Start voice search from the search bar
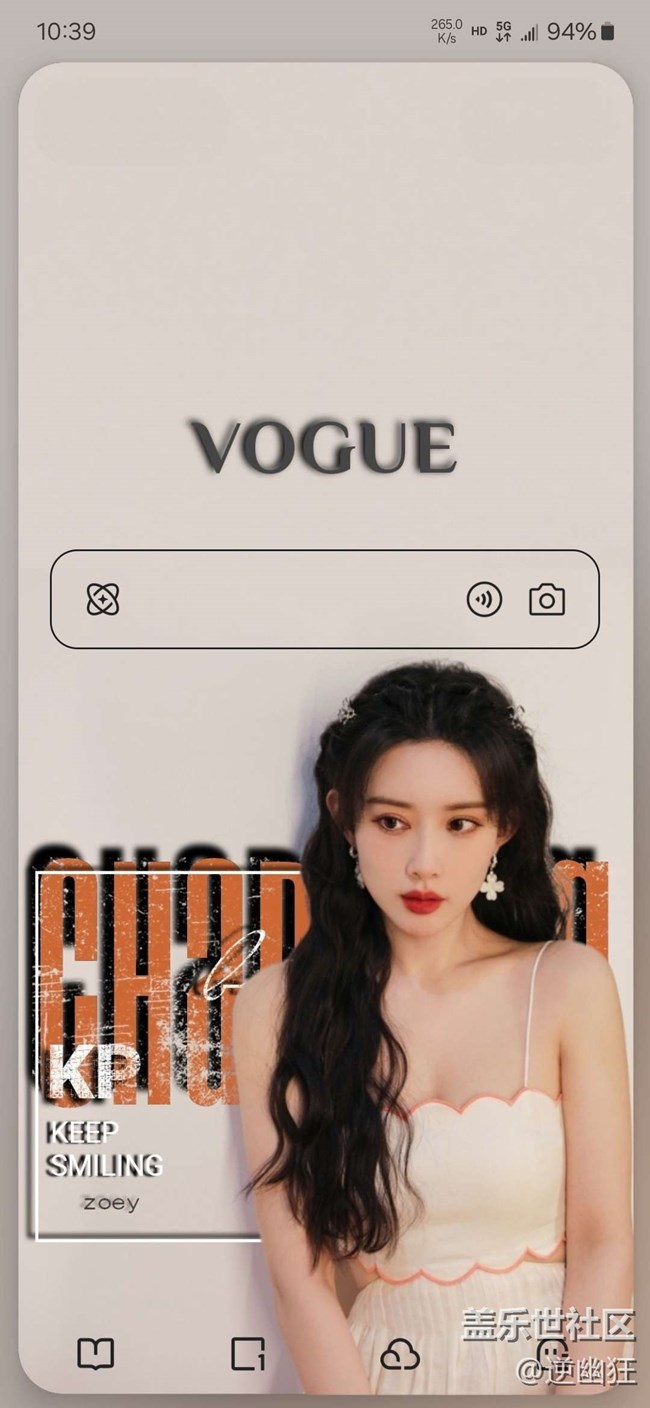The width and height of the screenshot is (650, 1408). pyautogui.click(x=484, y=600)
